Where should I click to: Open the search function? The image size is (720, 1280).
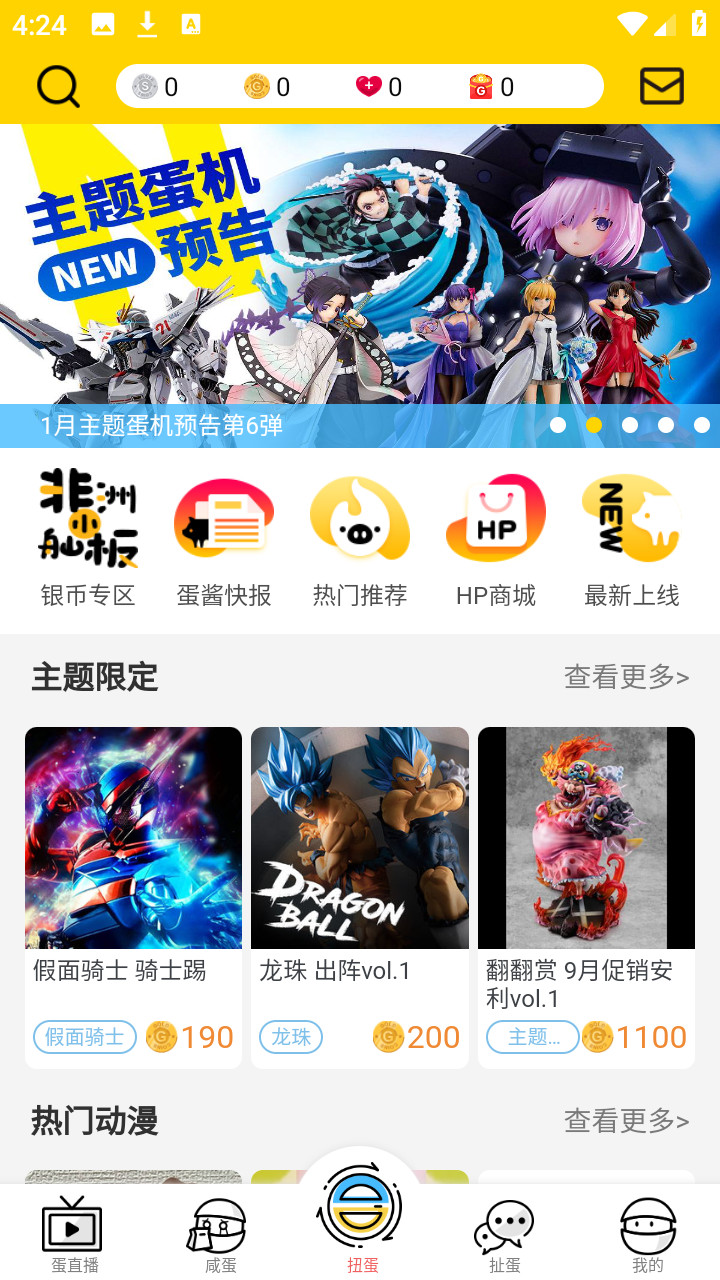pyautogui.click(x=57, y=86)
